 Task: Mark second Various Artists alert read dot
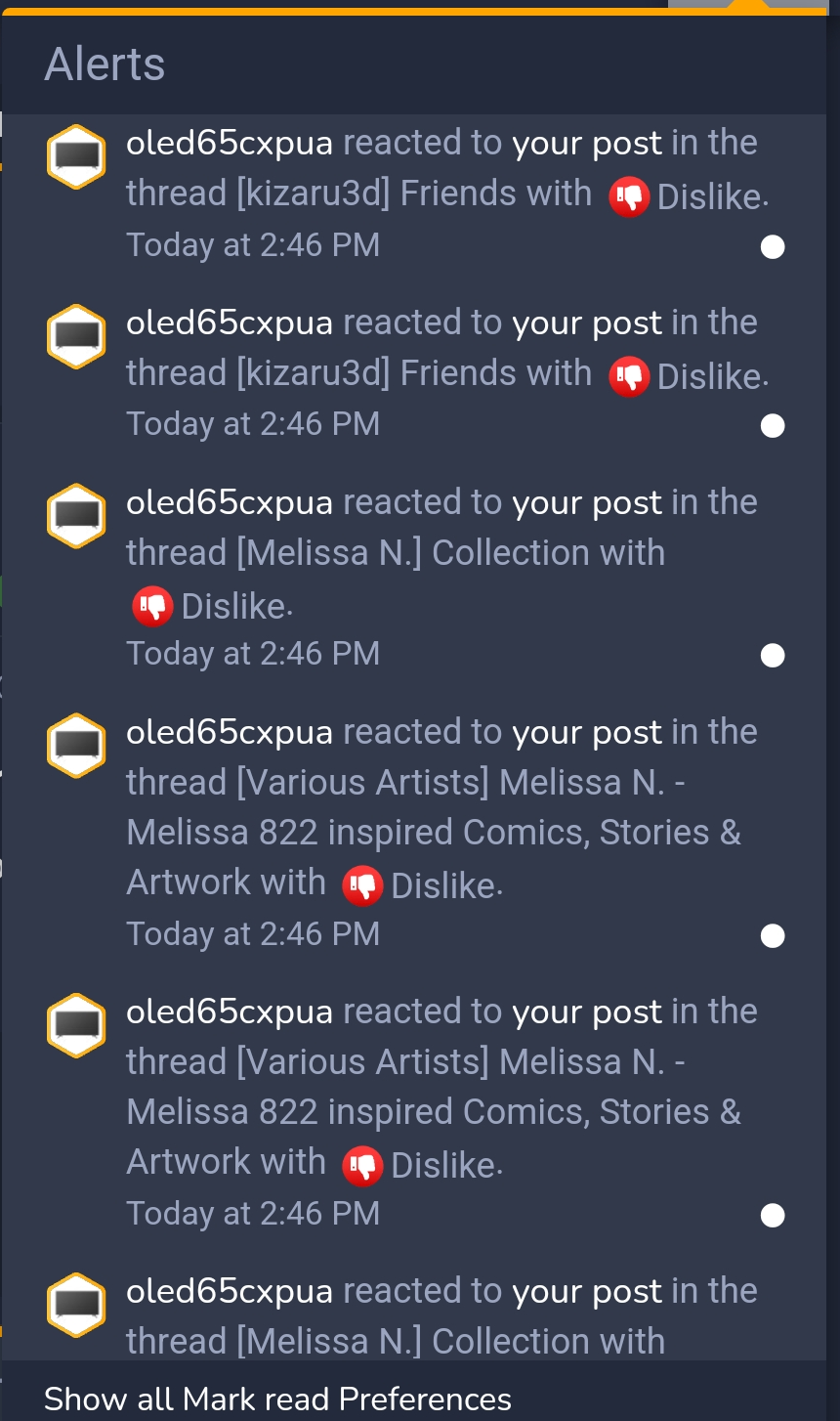772,1215
